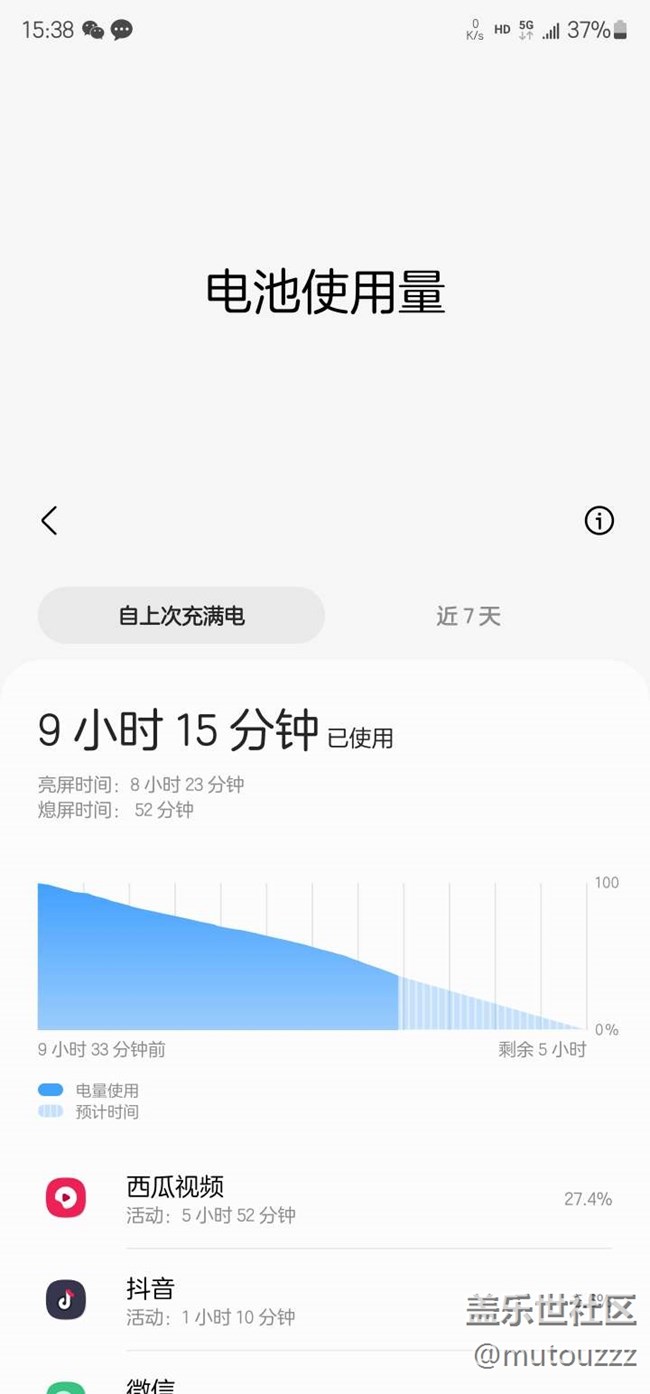
Task: Go back from battery usage screen
Action: coord(49,520)
